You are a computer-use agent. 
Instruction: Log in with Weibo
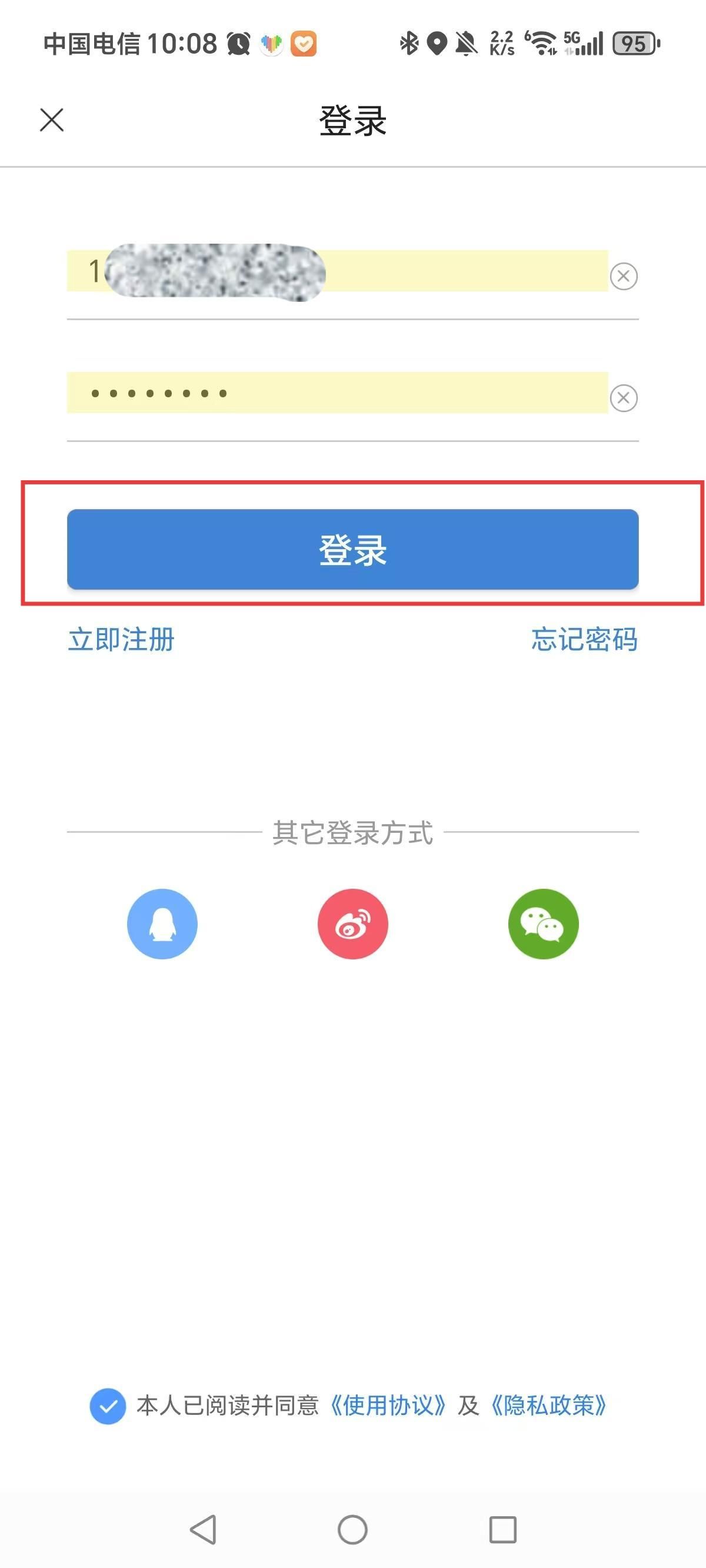pos(352,924)
